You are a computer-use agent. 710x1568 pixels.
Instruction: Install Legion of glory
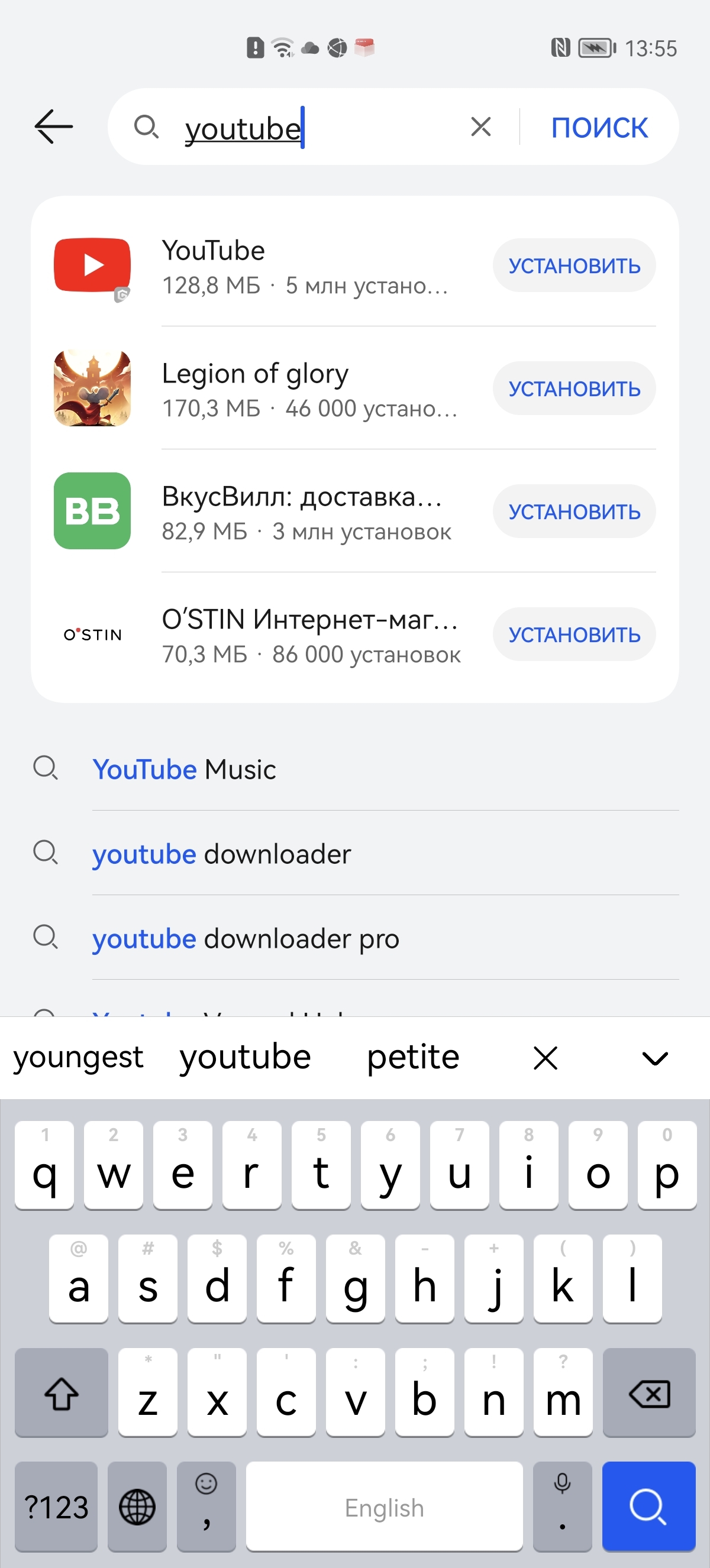[573, 388]
